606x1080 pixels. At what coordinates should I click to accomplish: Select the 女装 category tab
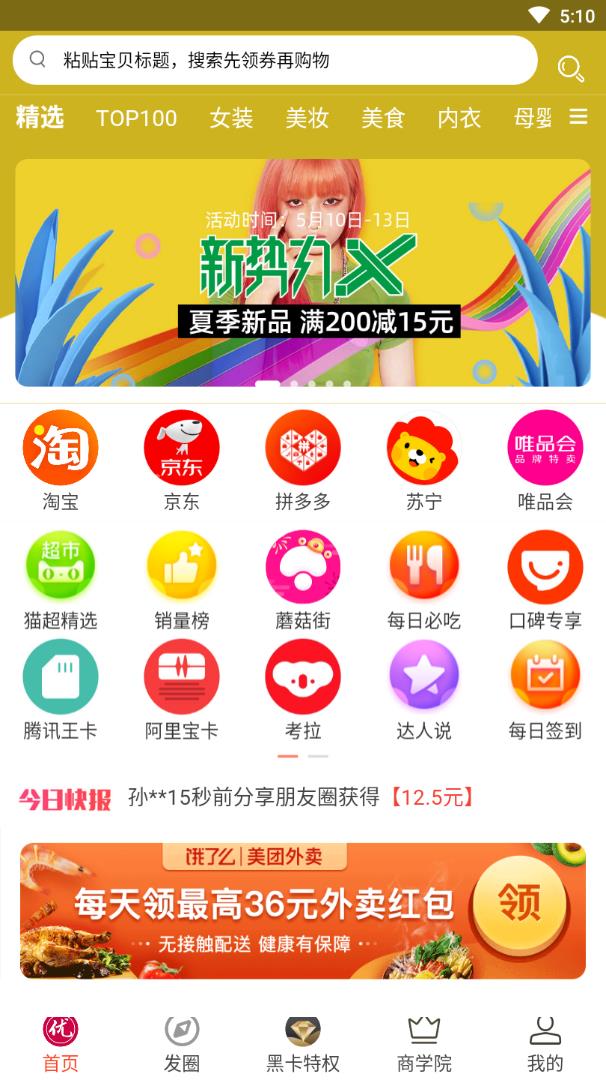pyautogui.click(x=231, y=118)
